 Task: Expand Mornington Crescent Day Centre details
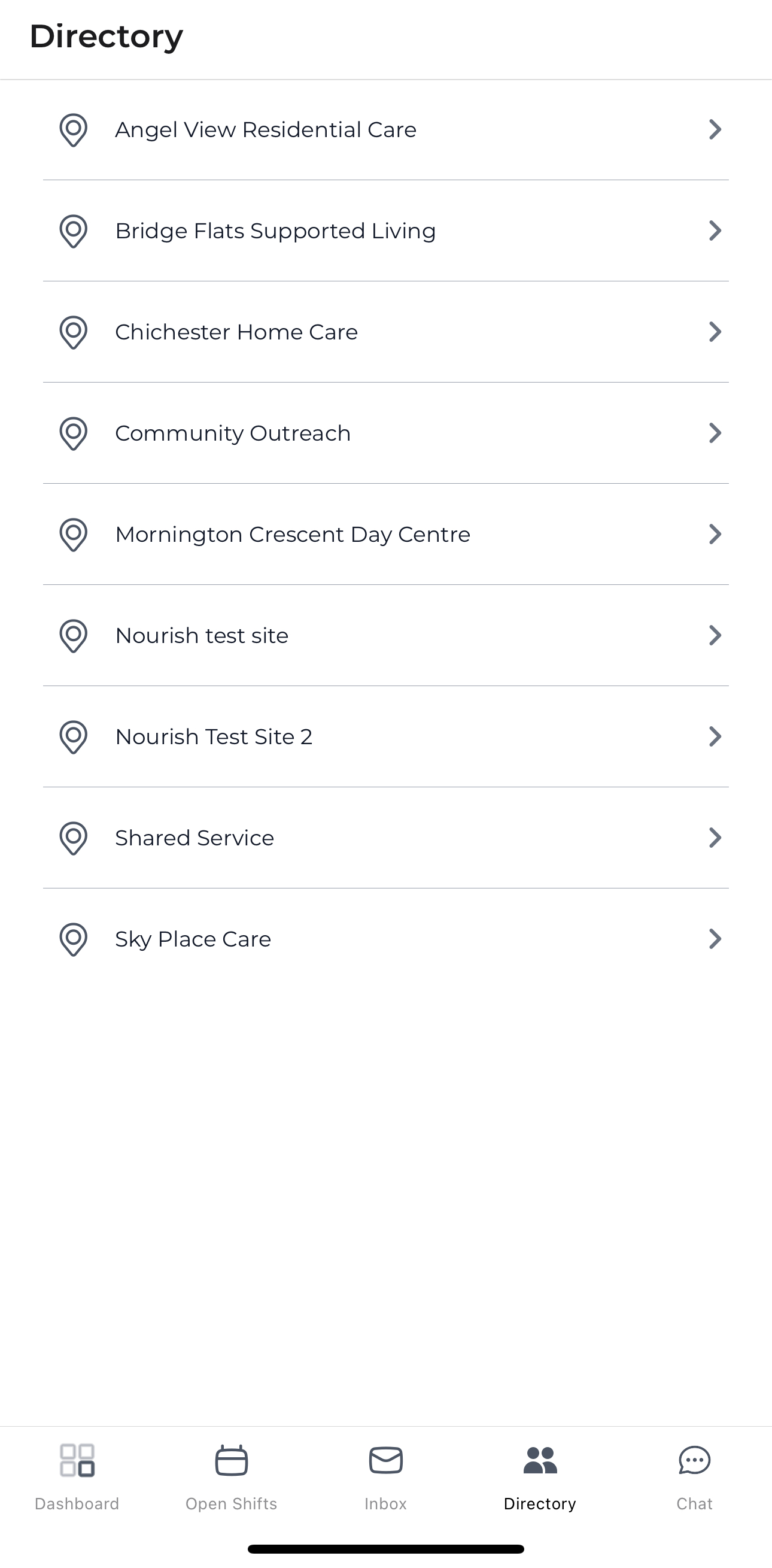715,534
